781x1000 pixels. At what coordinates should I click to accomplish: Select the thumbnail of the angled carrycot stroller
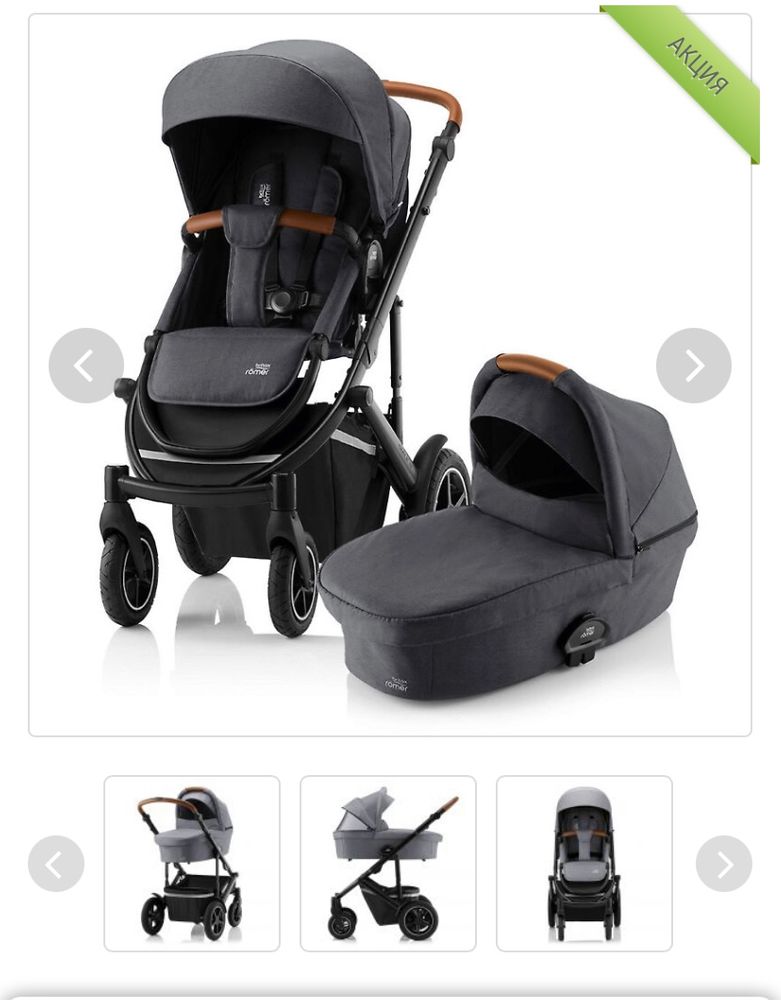tap(192, 863)
